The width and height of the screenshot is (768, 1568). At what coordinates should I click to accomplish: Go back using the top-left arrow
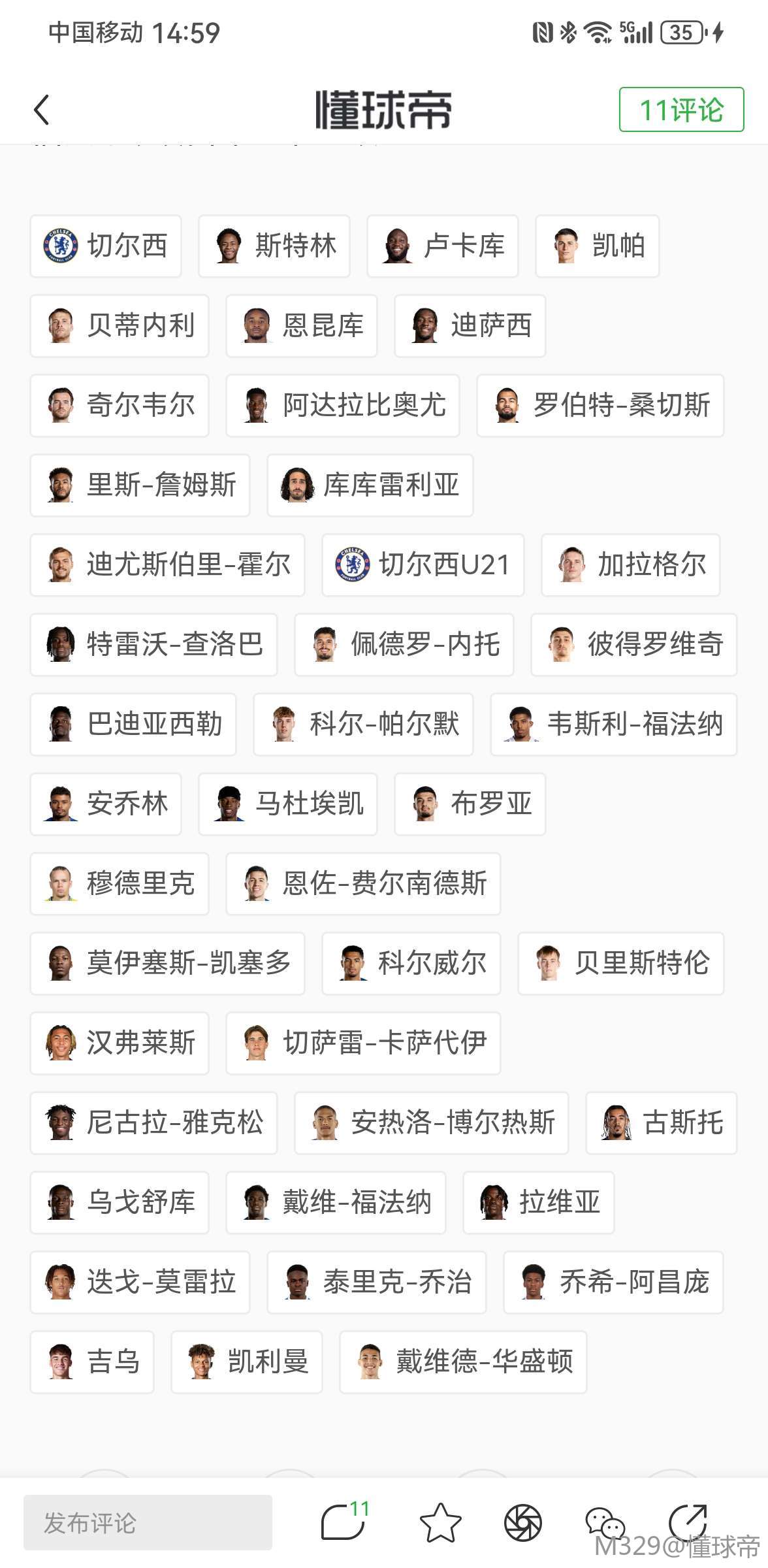coord(42,110)
